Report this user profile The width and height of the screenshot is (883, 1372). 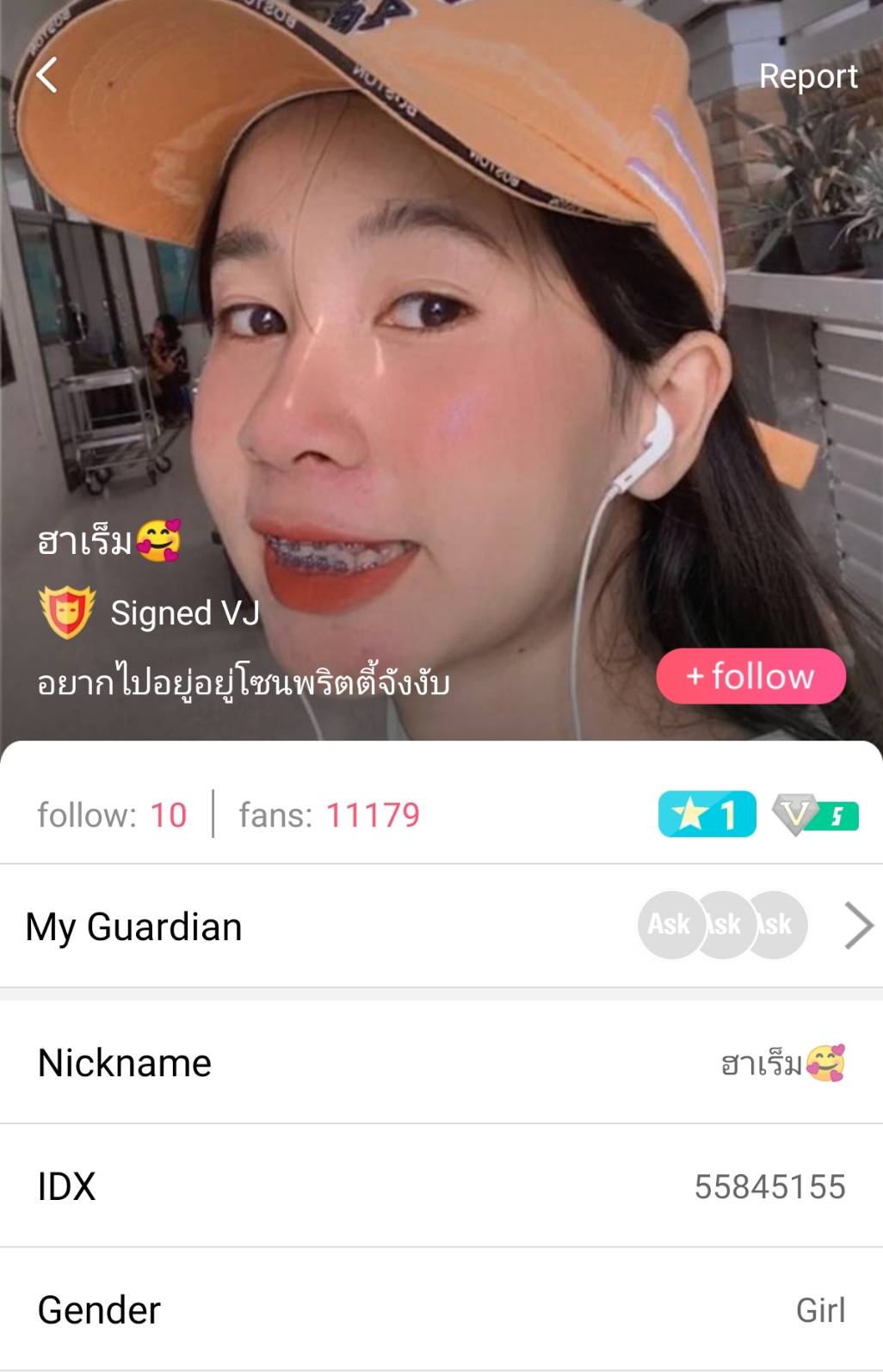pyautogui.click(x=807, y=76)
